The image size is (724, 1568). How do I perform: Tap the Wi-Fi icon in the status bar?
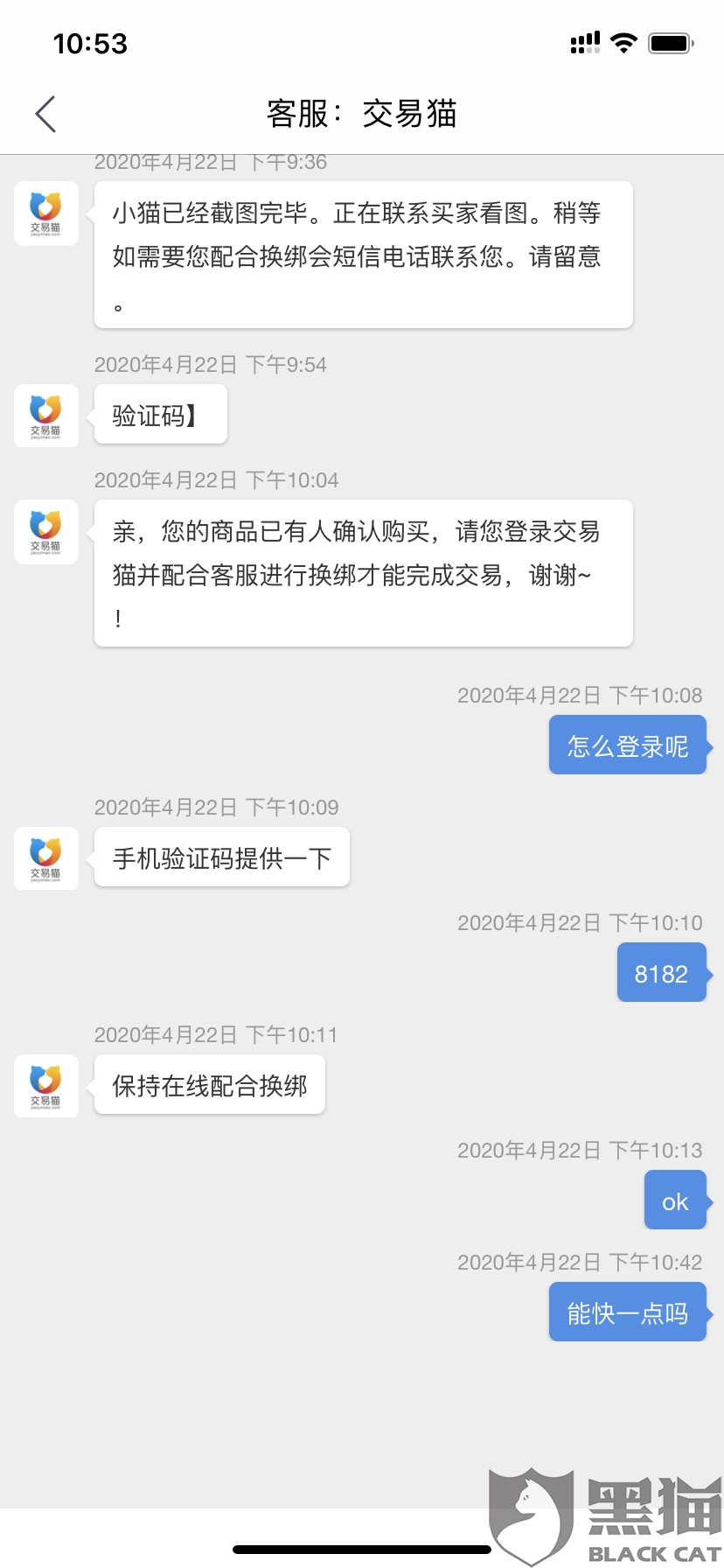[624, 41]
